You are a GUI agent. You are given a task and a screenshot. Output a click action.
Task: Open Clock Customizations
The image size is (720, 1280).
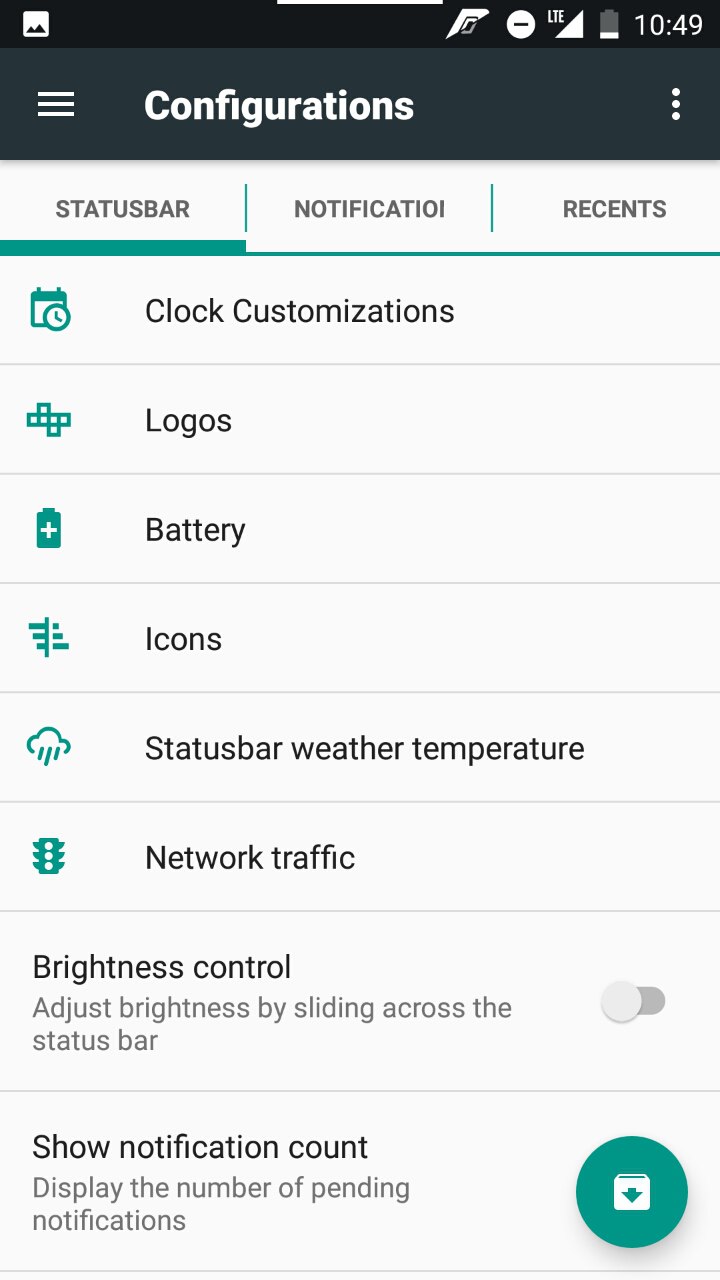360,311
